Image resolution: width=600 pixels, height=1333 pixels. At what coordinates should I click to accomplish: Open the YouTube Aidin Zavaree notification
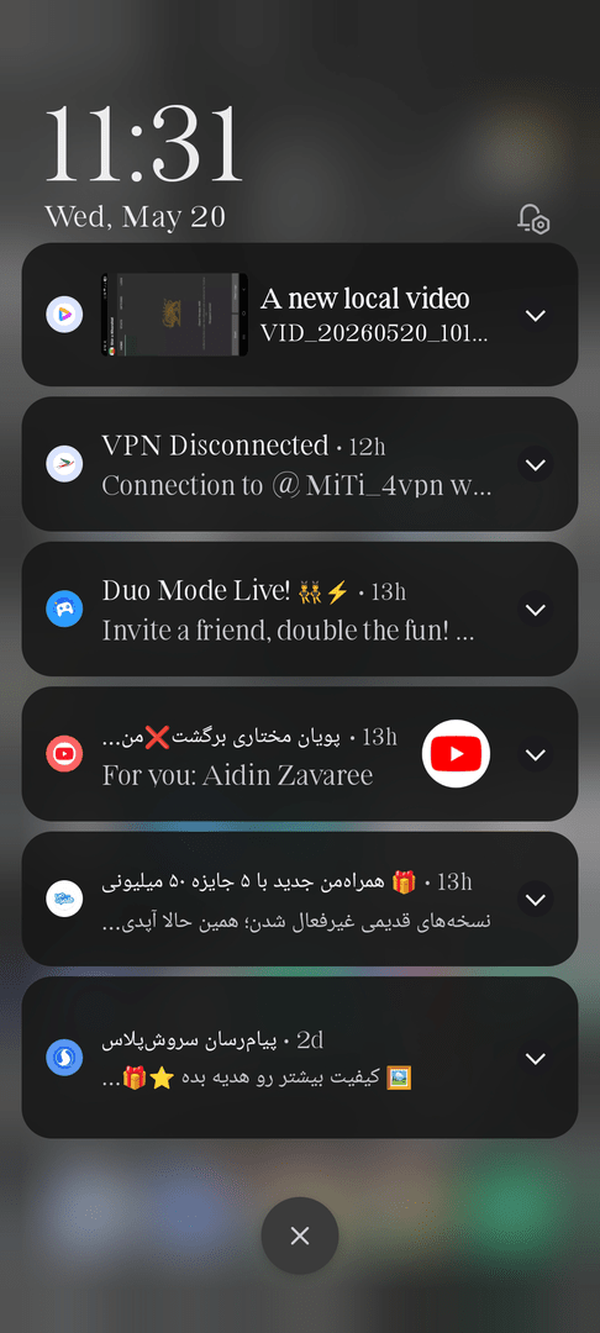click(300, 754)
